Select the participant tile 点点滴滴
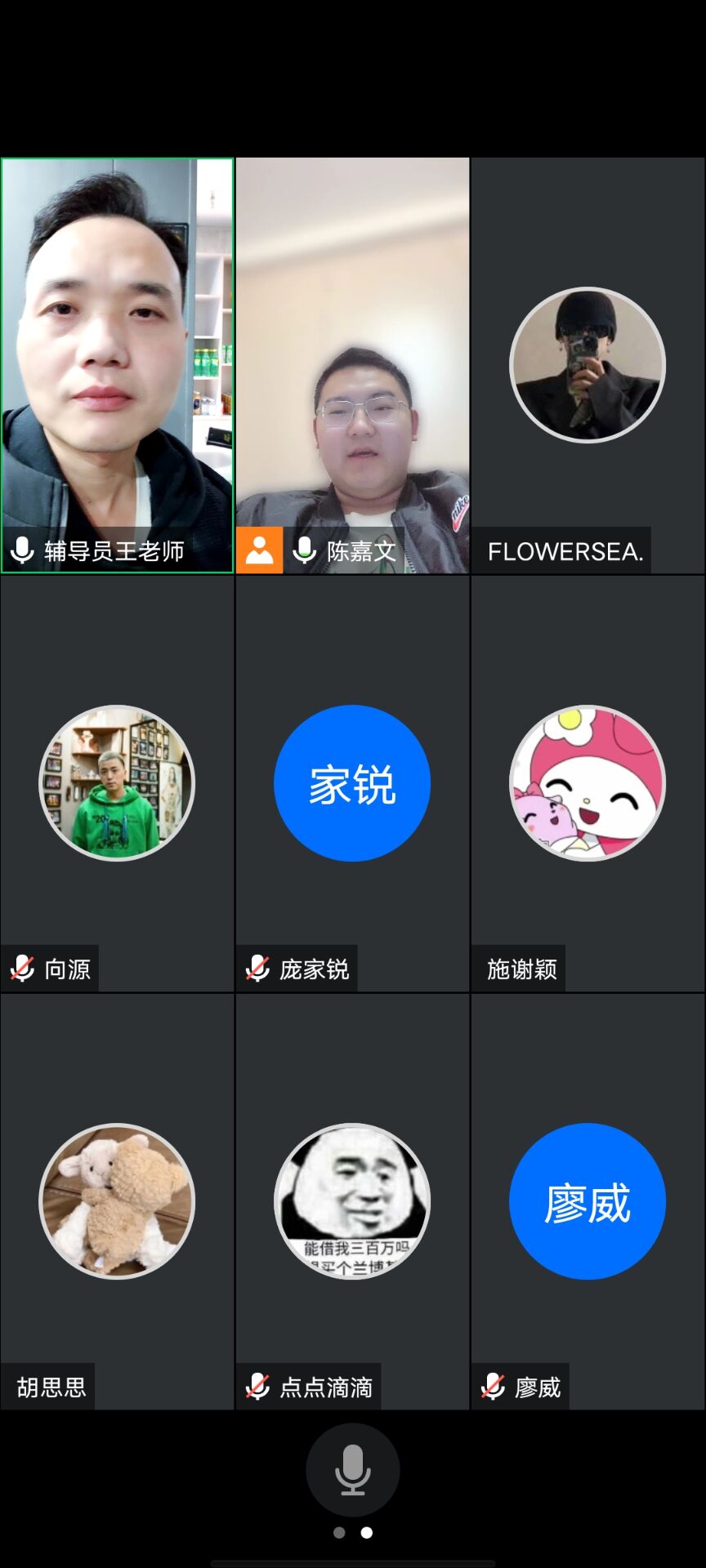Screen dimensions: 706x1568 tap(352, 1201)
